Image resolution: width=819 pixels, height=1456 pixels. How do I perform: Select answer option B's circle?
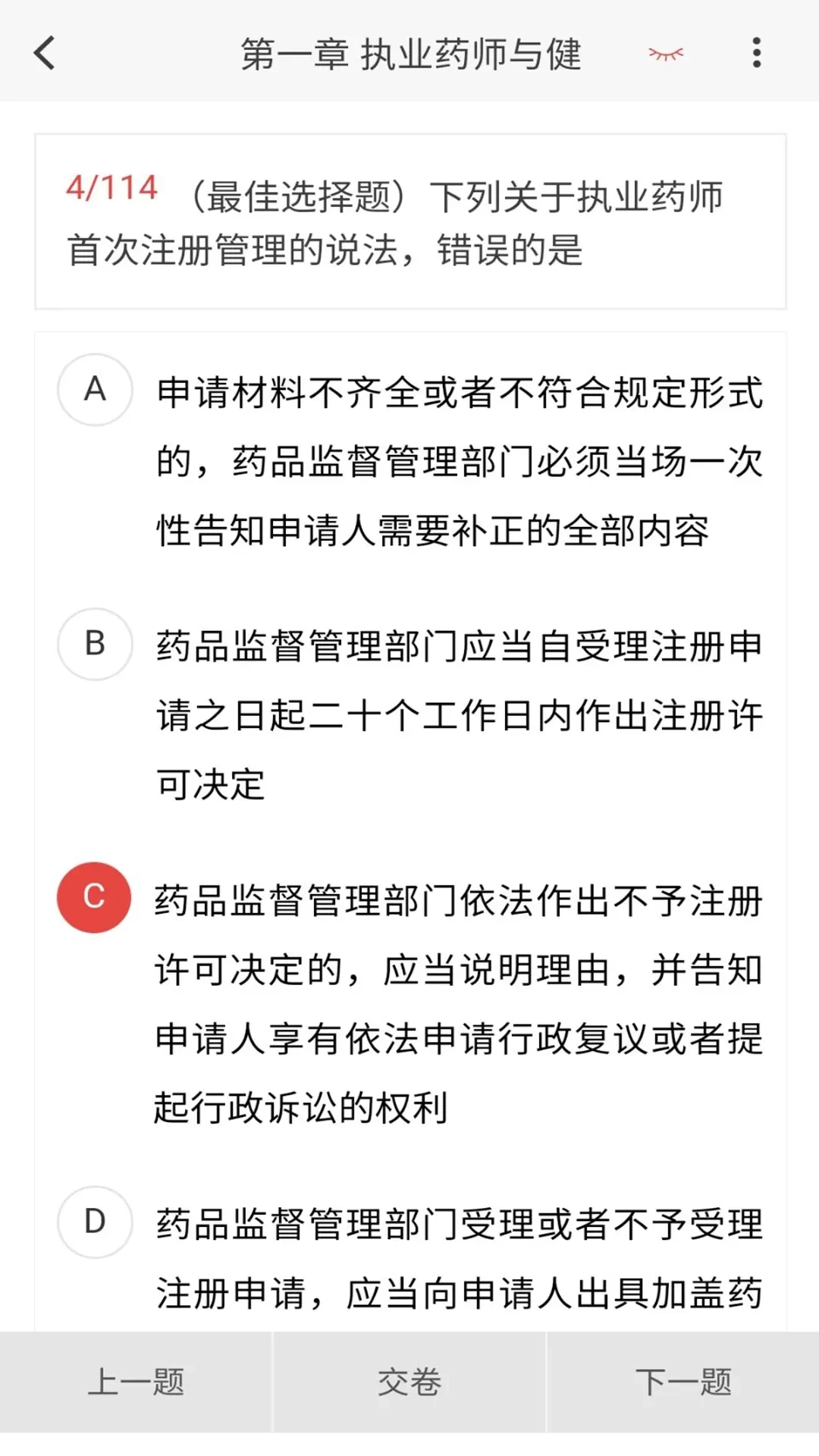(93, 644)
